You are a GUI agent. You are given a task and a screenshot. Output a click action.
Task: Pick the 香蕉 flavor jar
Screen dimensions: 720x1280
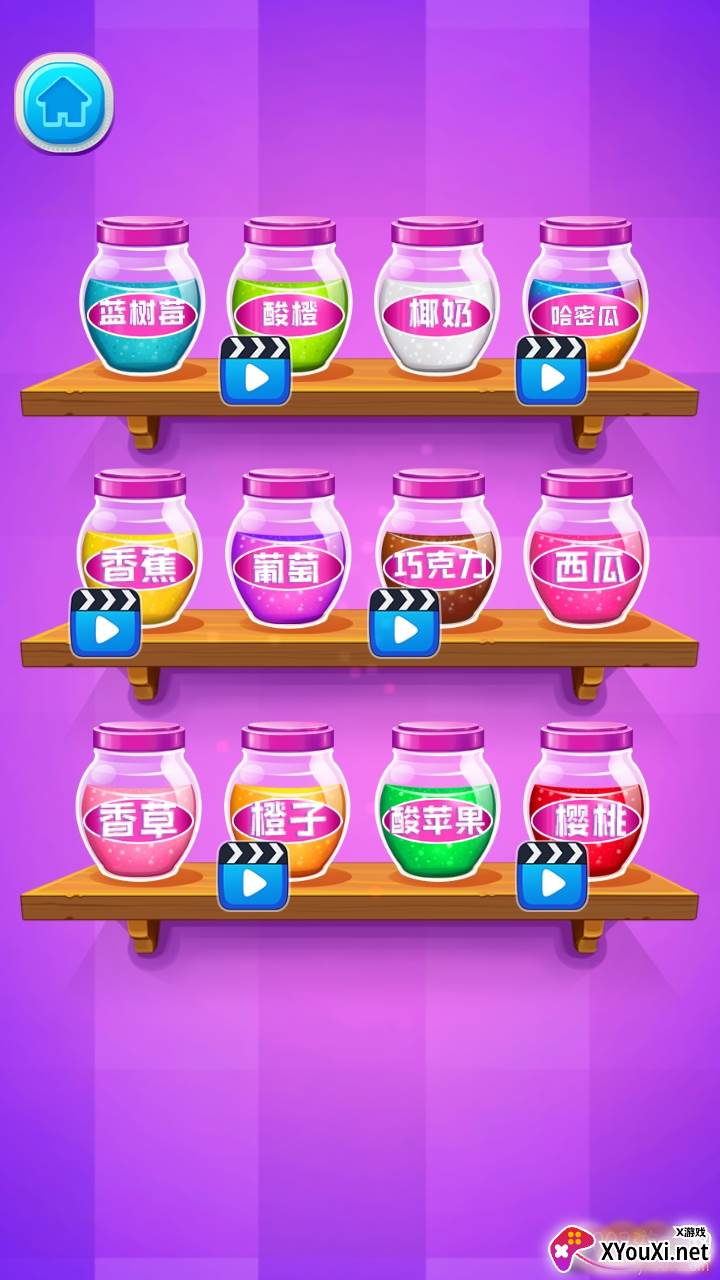tap(140, 550)
